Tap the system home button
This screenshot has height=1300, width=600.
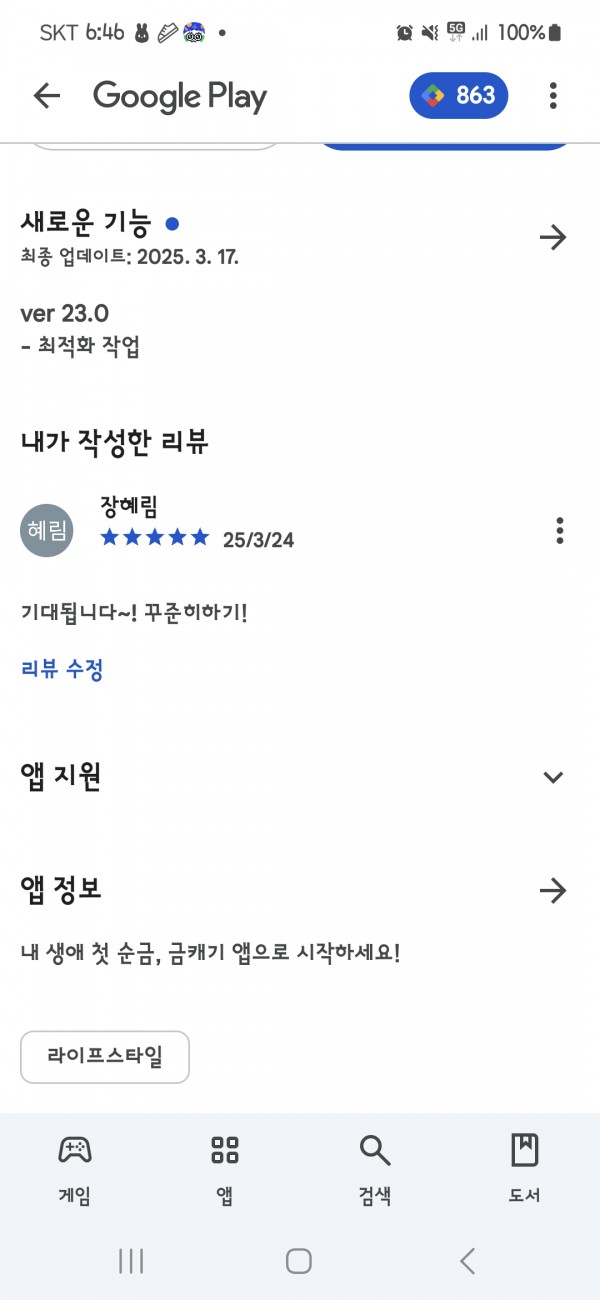[x=299, y=1261]
